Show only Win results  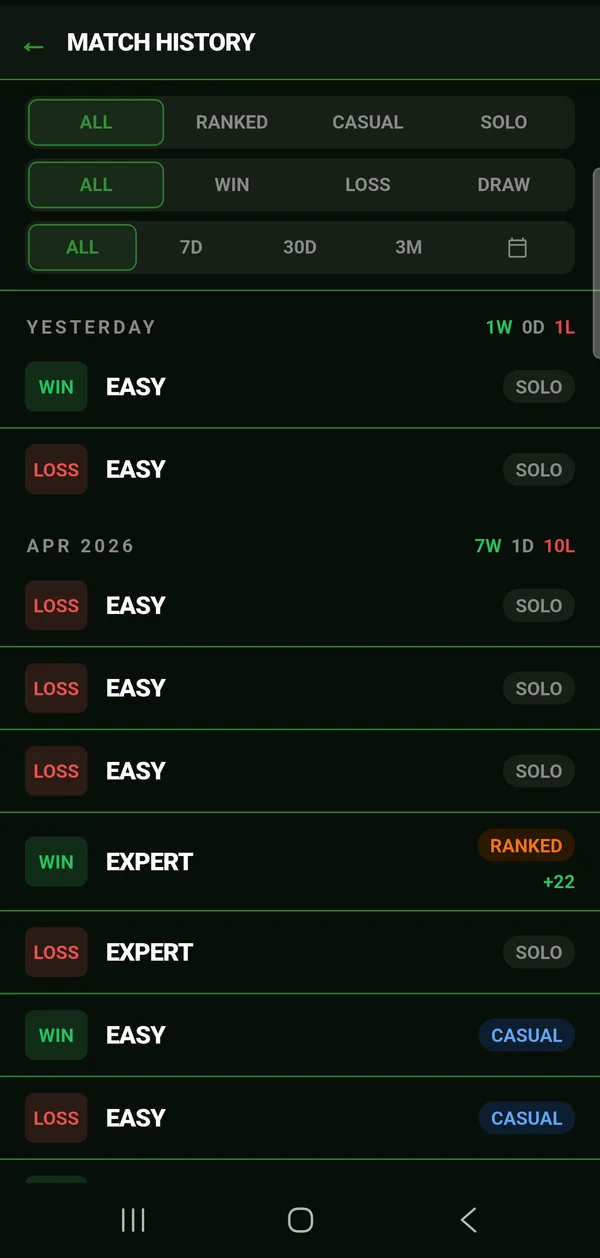click(x=232, y=185)
